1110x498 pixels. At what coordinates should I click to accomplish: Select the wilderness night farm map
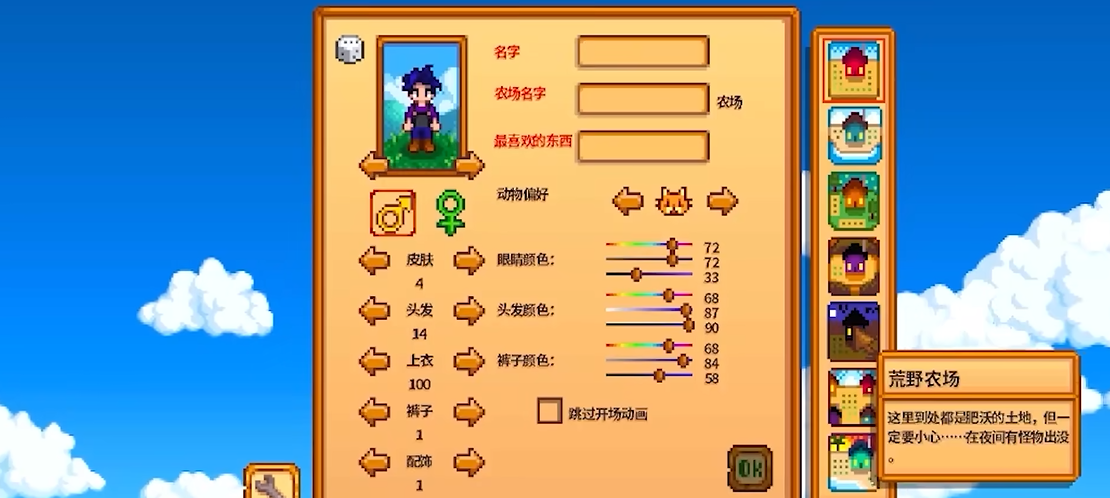pos(853,331)
